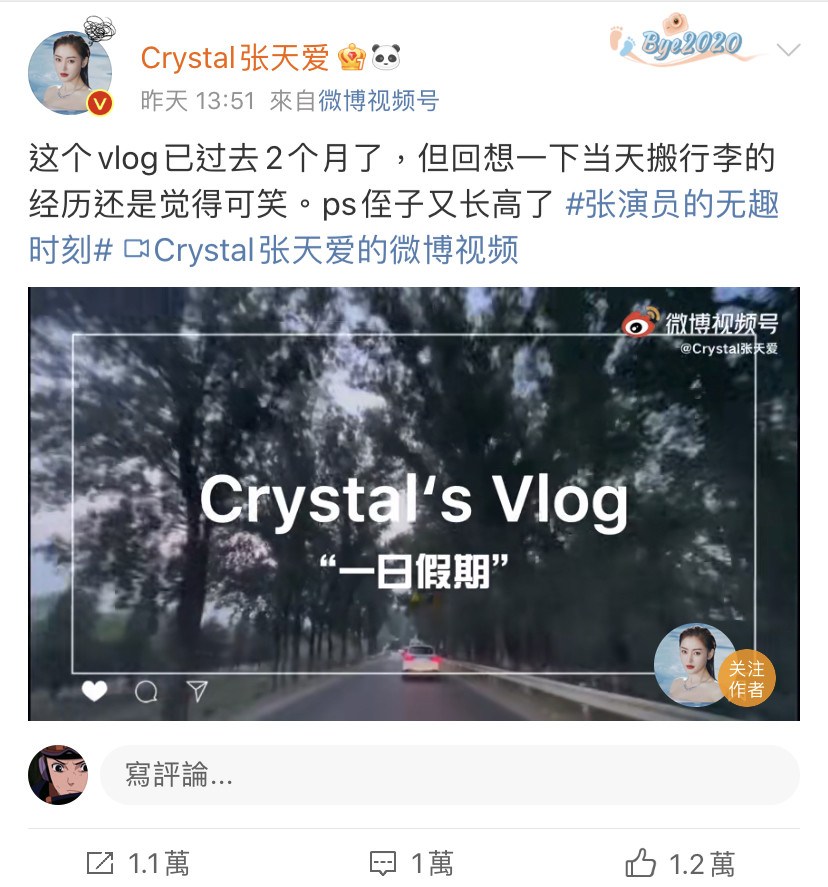This screenshot has height=887, width=828.
Task: Share the video with paper-plane icon
Action: pyautogui.click(x=197, y=691)
